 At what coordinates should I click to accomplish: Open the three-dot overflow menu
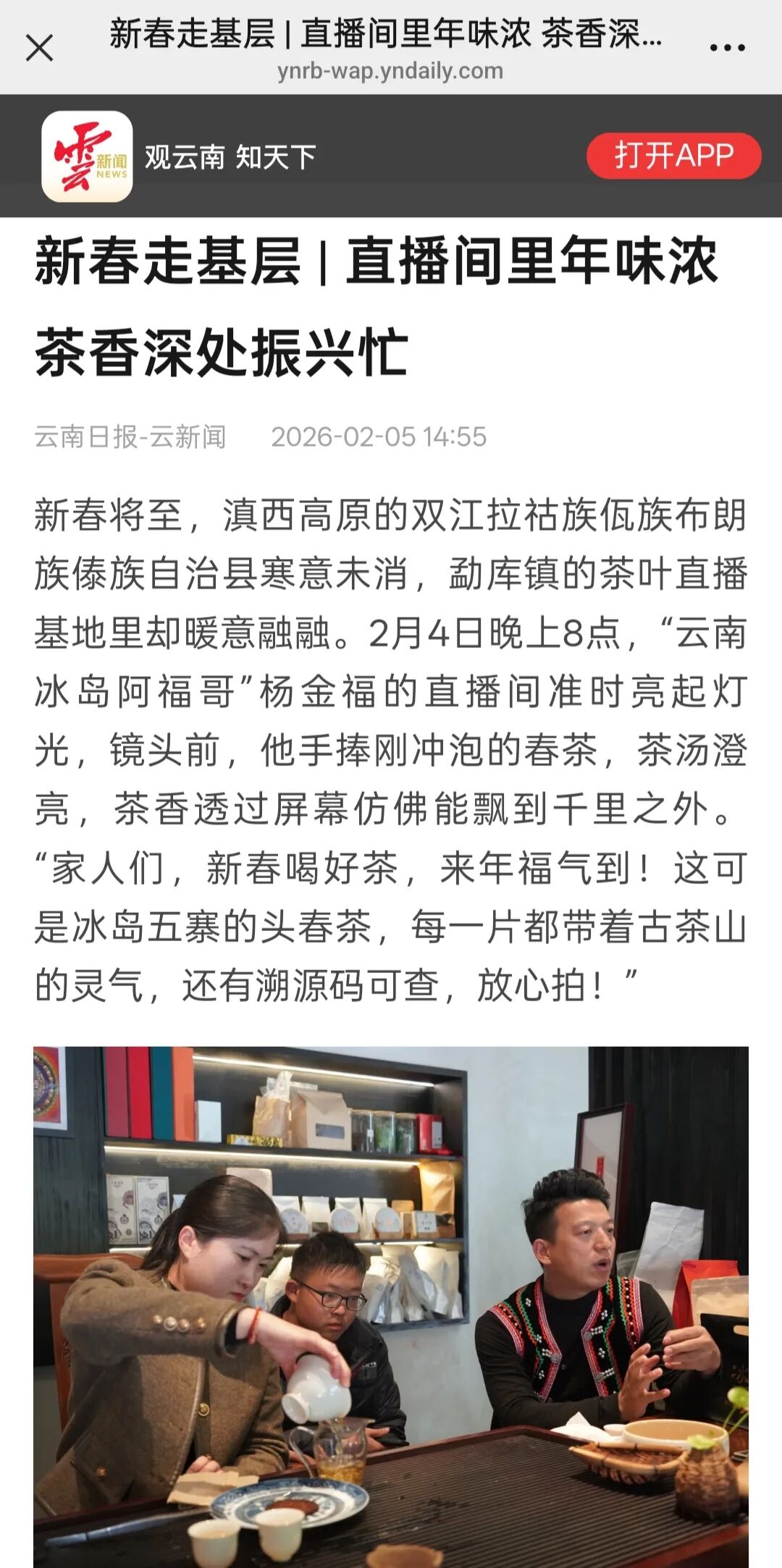coord(727,49)
